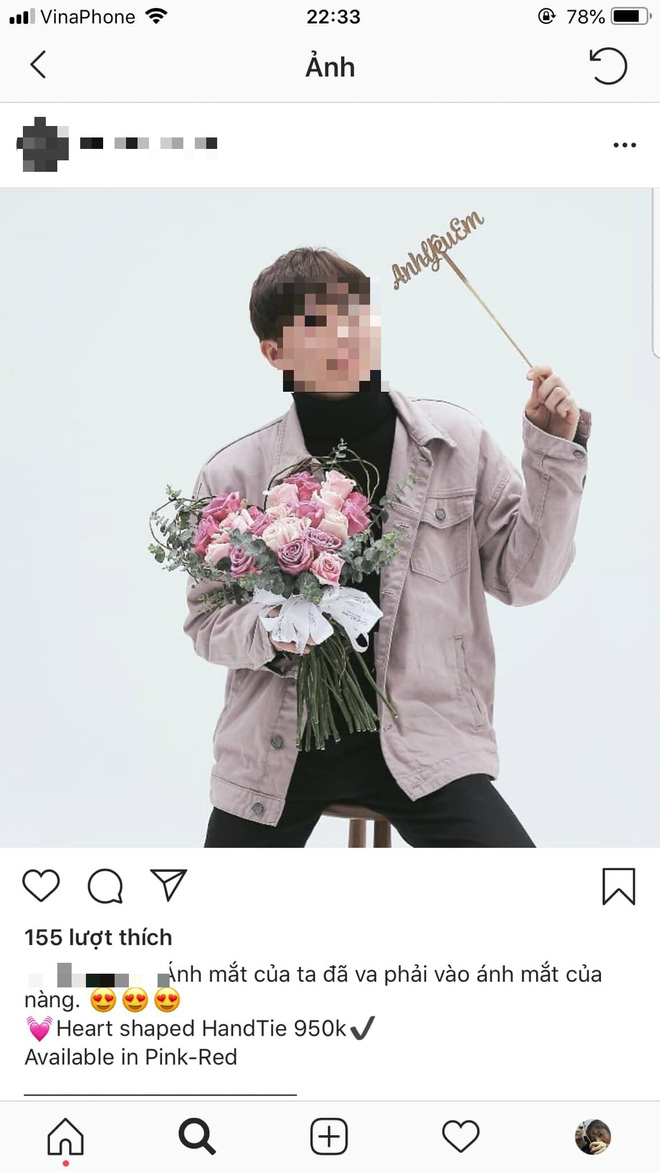Open comments with the speech bubble icon
Screen dimensions: 660x1173
click(105, 885)
